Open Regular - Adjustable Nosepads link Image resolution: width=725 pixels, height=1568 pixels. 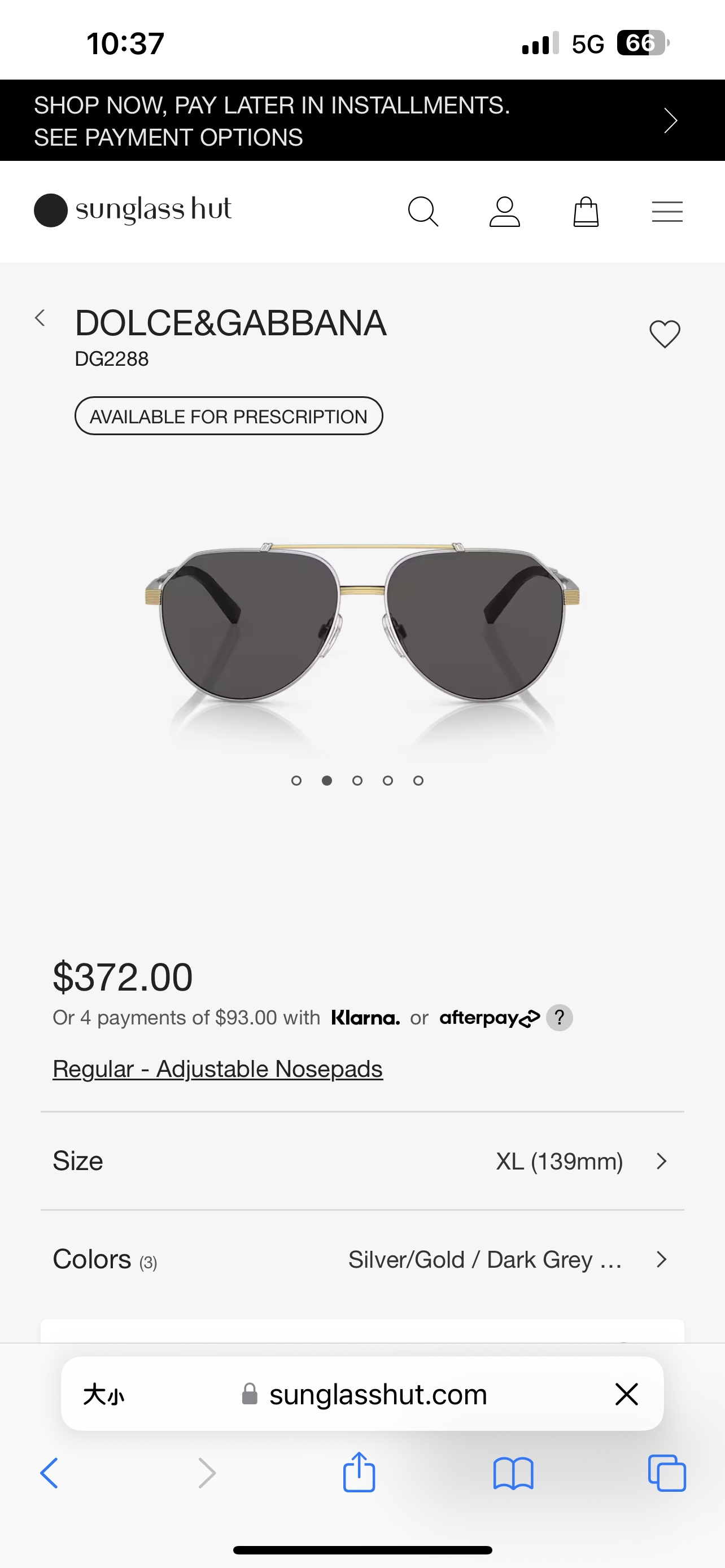pyautogui.click(x=217, y=1069)
